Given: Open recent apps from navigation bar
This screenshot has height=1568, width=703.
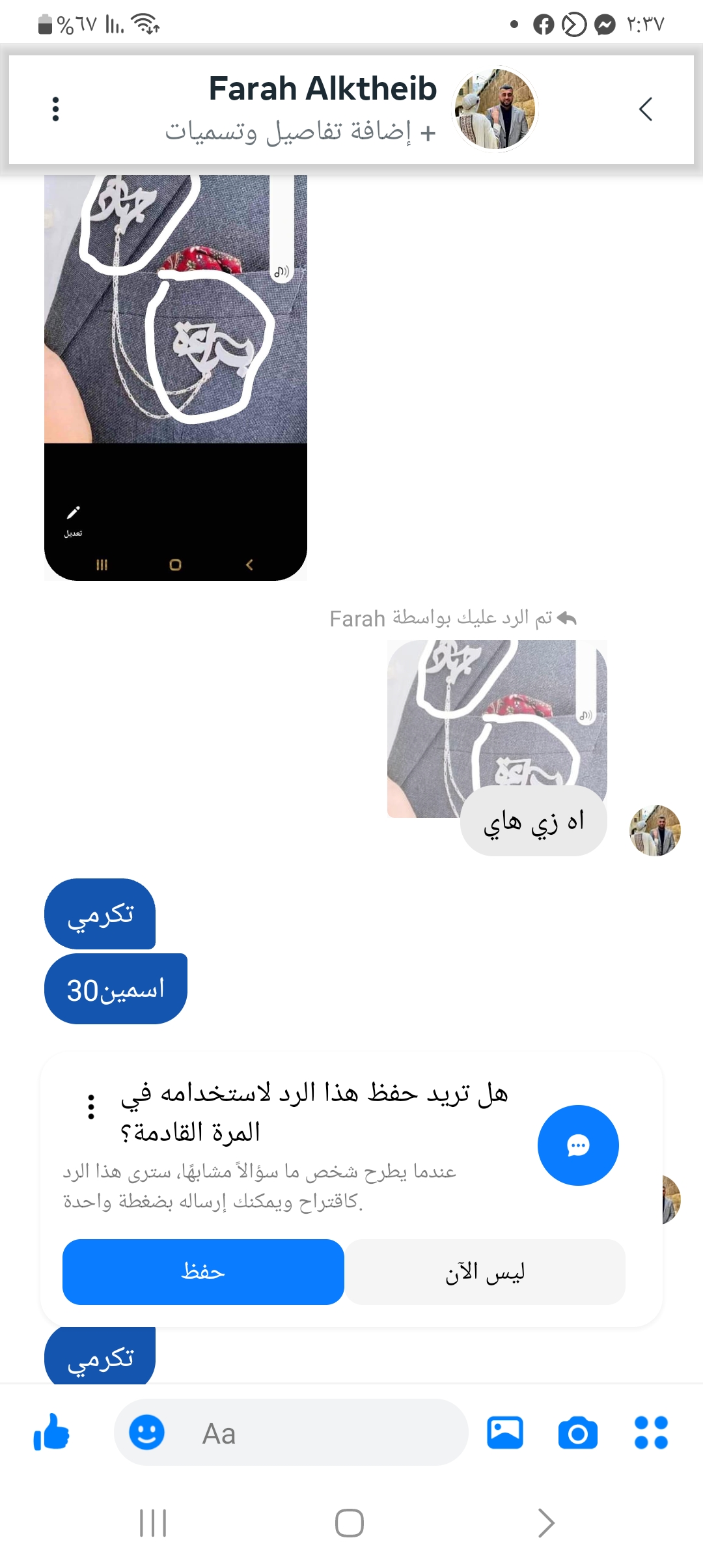Looking at the screenshot, I should (x=153, y=1523).
